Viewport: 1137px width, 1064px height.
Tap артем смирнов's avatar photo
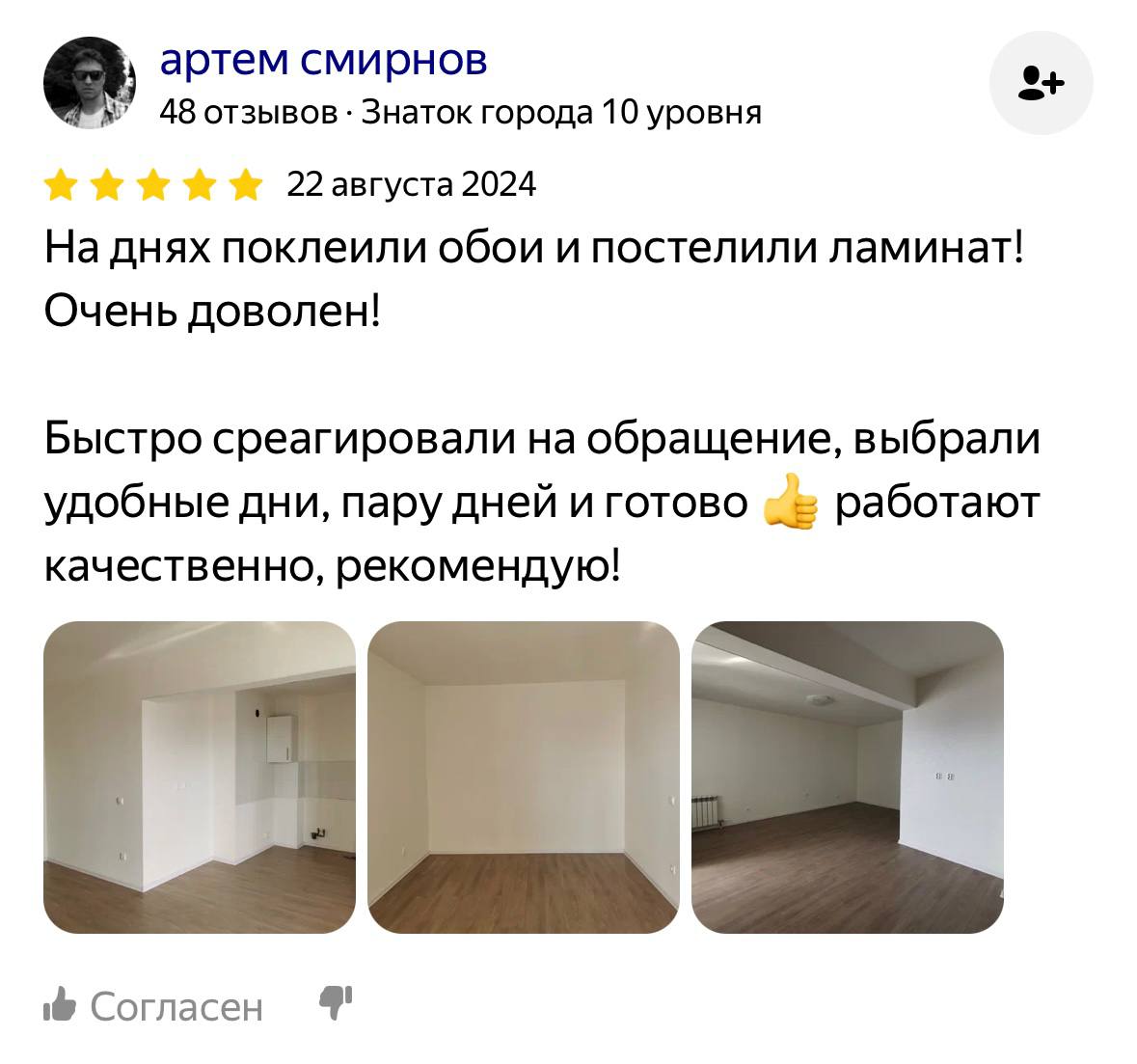[x=89, y=83]
